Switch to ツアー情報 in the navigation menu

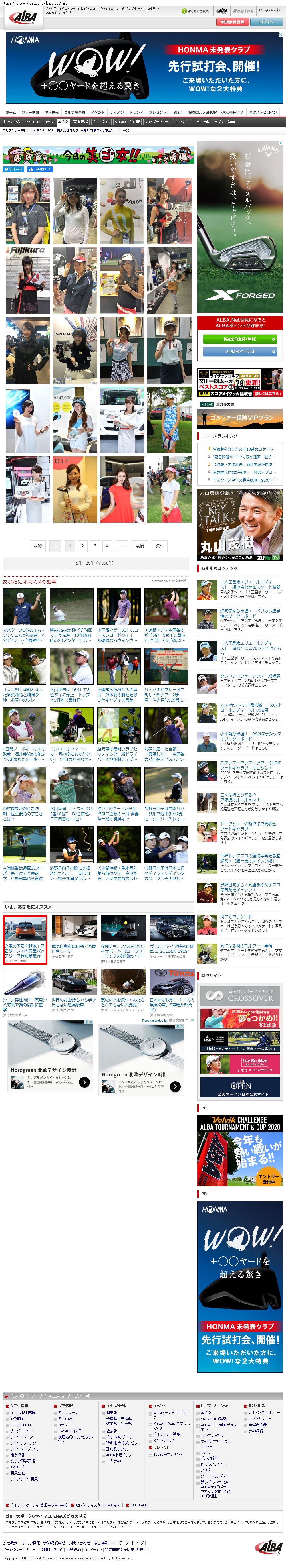click(x=30, y=112)
